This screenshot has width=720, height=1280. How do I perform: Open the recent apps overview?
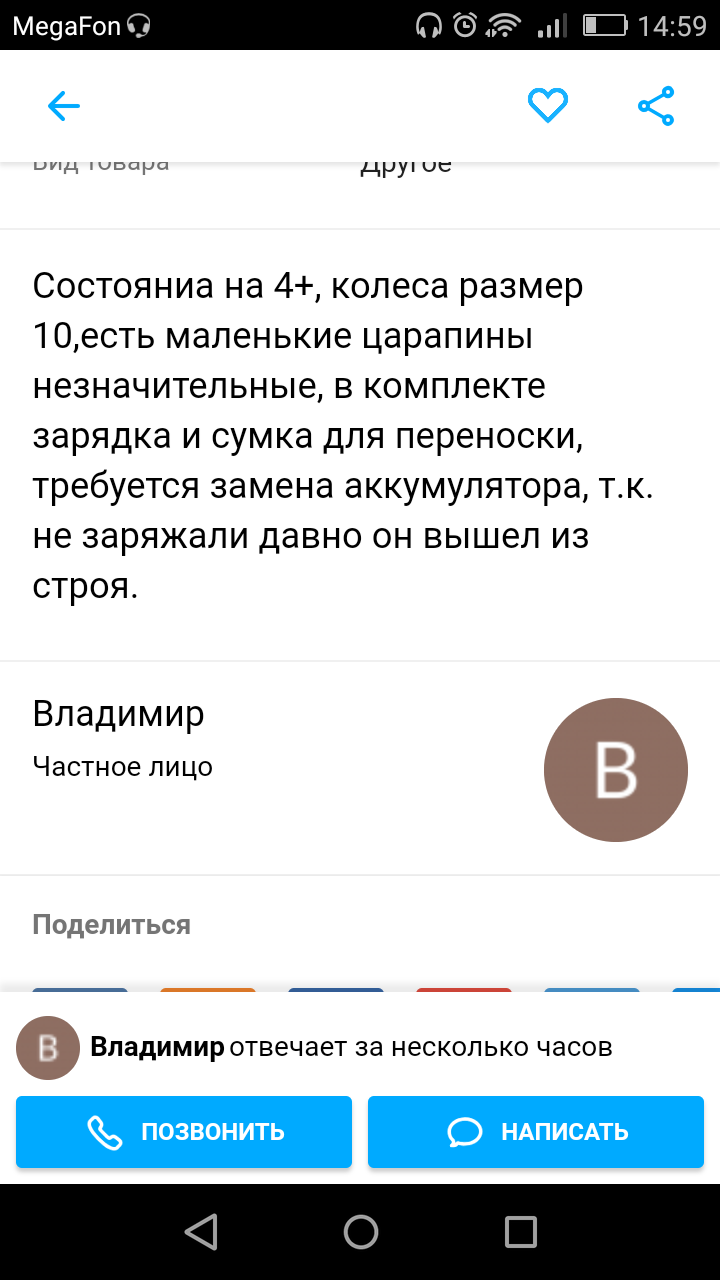tap(520, 1232)
